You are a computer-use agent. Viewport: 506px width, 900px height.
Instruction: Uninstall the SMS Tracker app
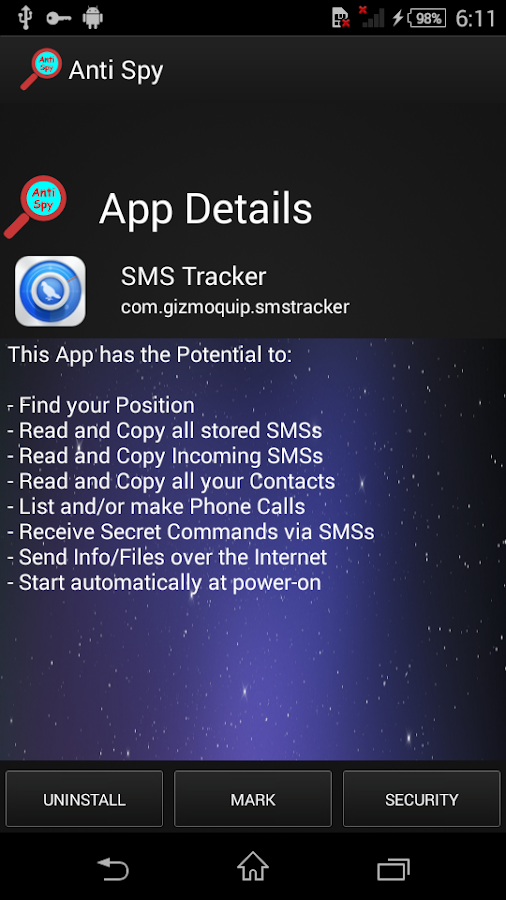coord(84,798)
